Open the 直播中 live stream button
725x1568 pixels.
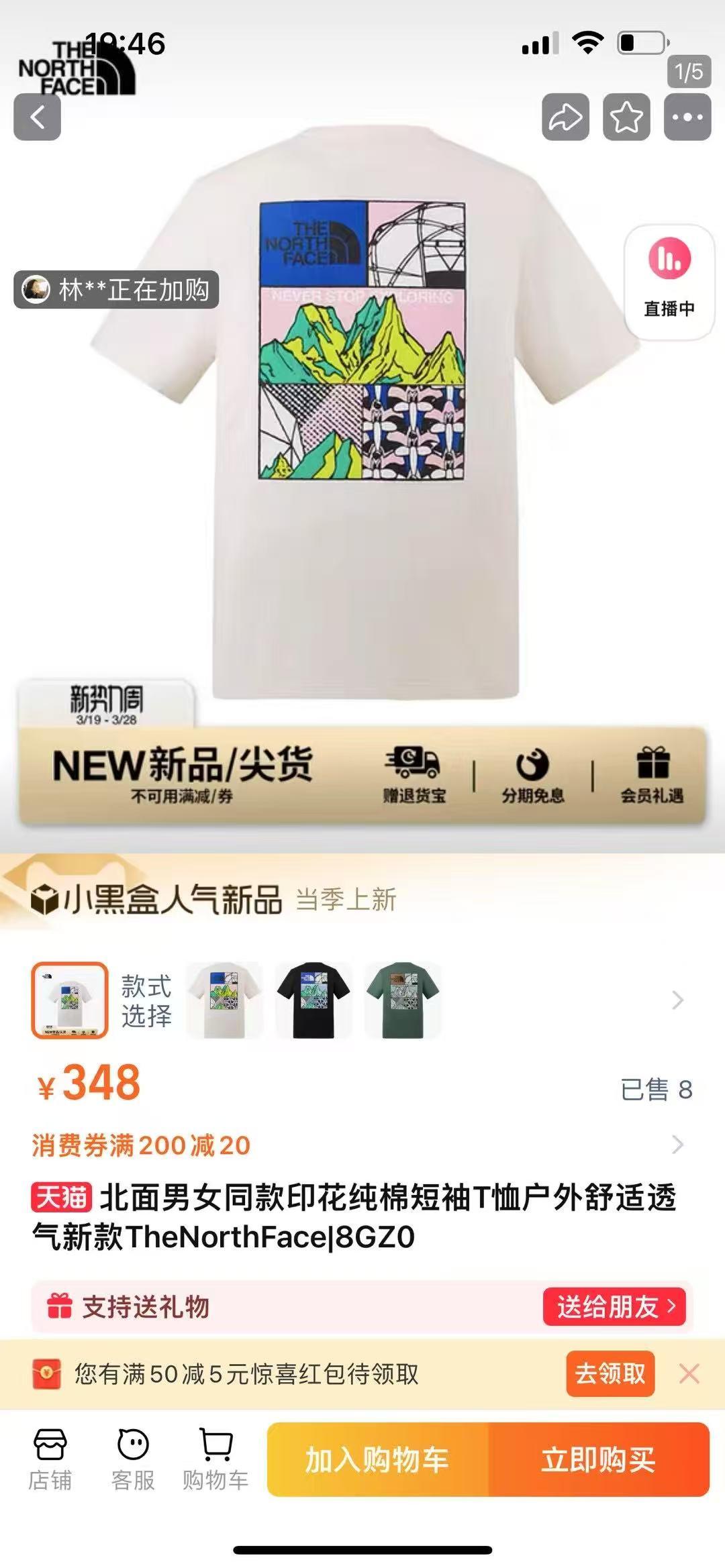pos(669,282)
